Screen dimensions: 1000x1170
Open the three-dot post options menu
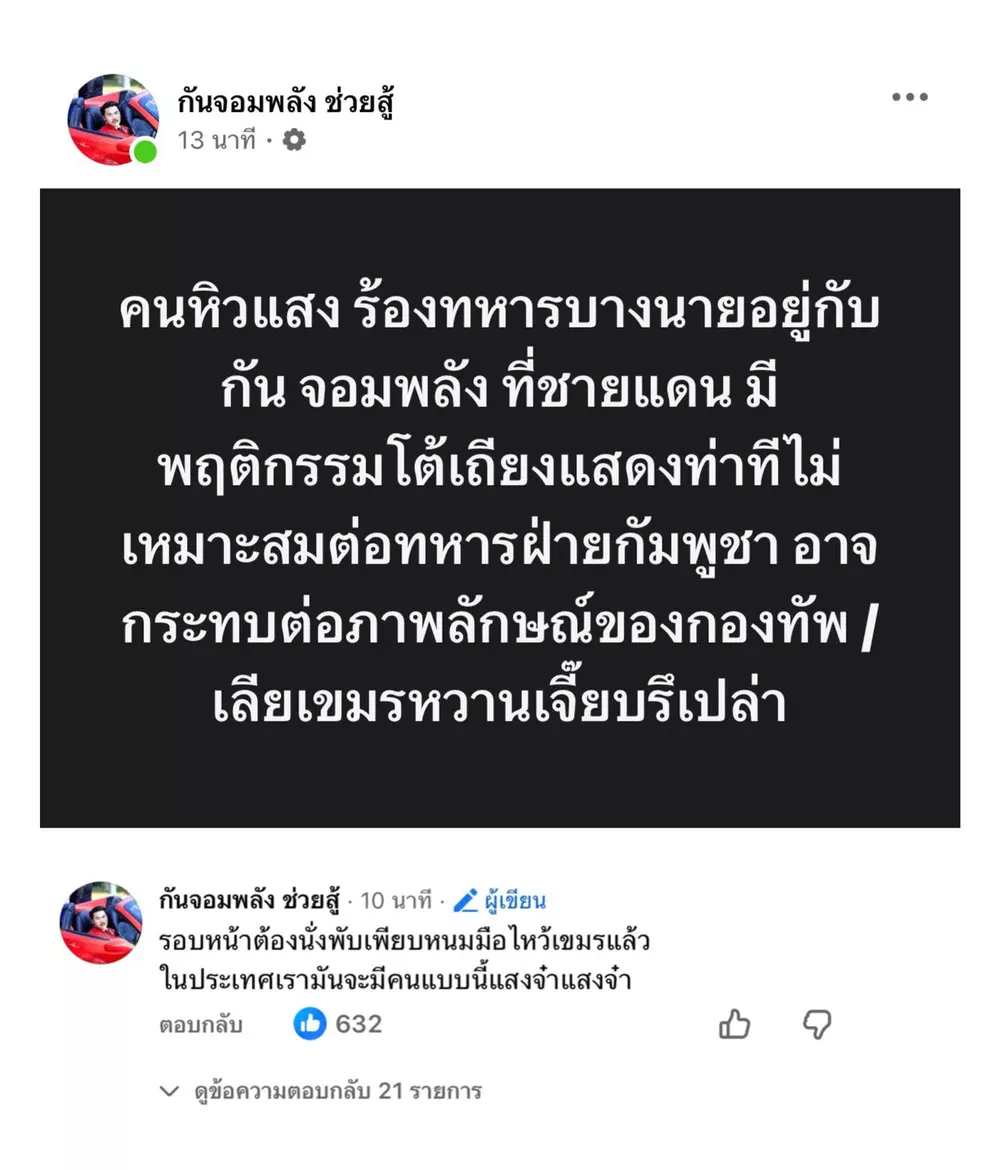[909, 97]
